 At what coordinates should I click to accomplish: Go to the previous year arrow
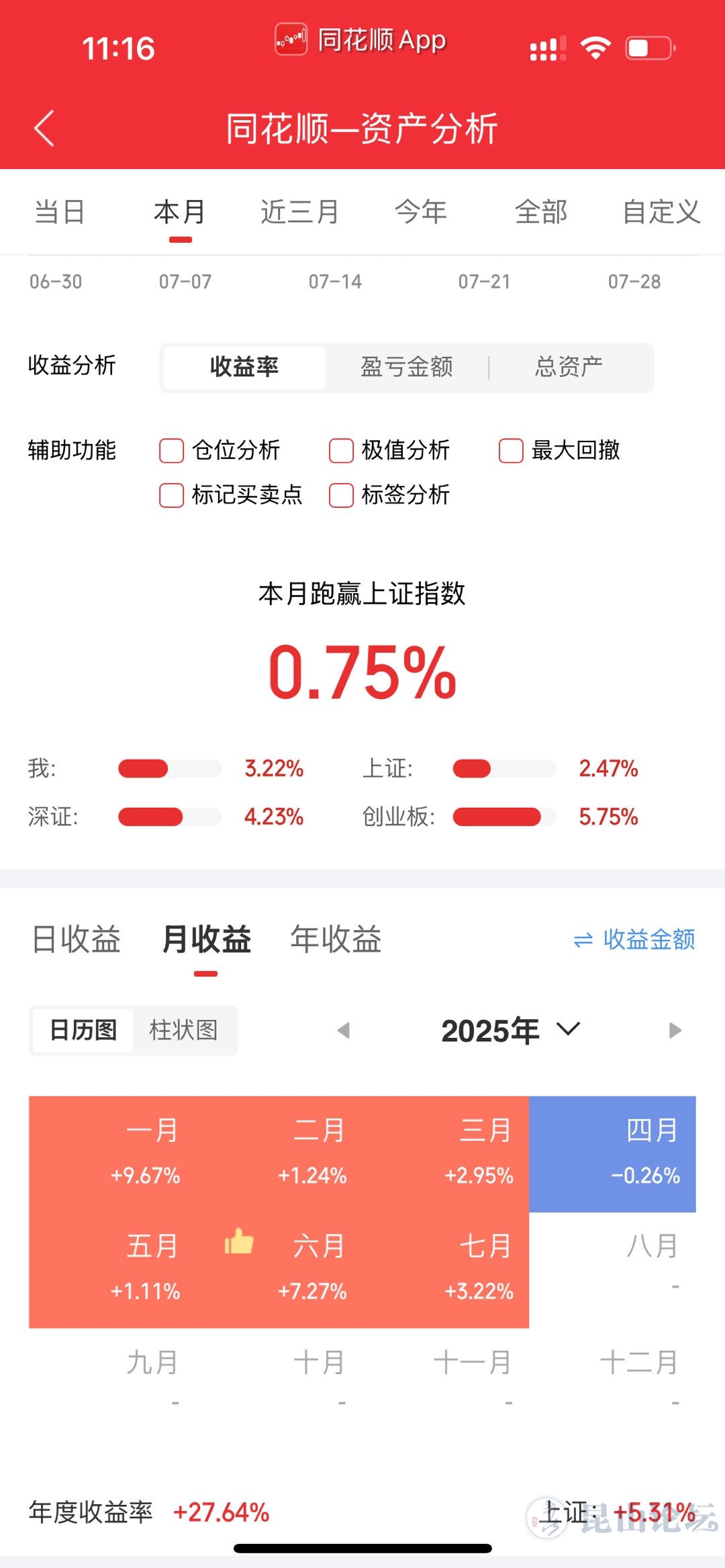(x=344, y=1031)
